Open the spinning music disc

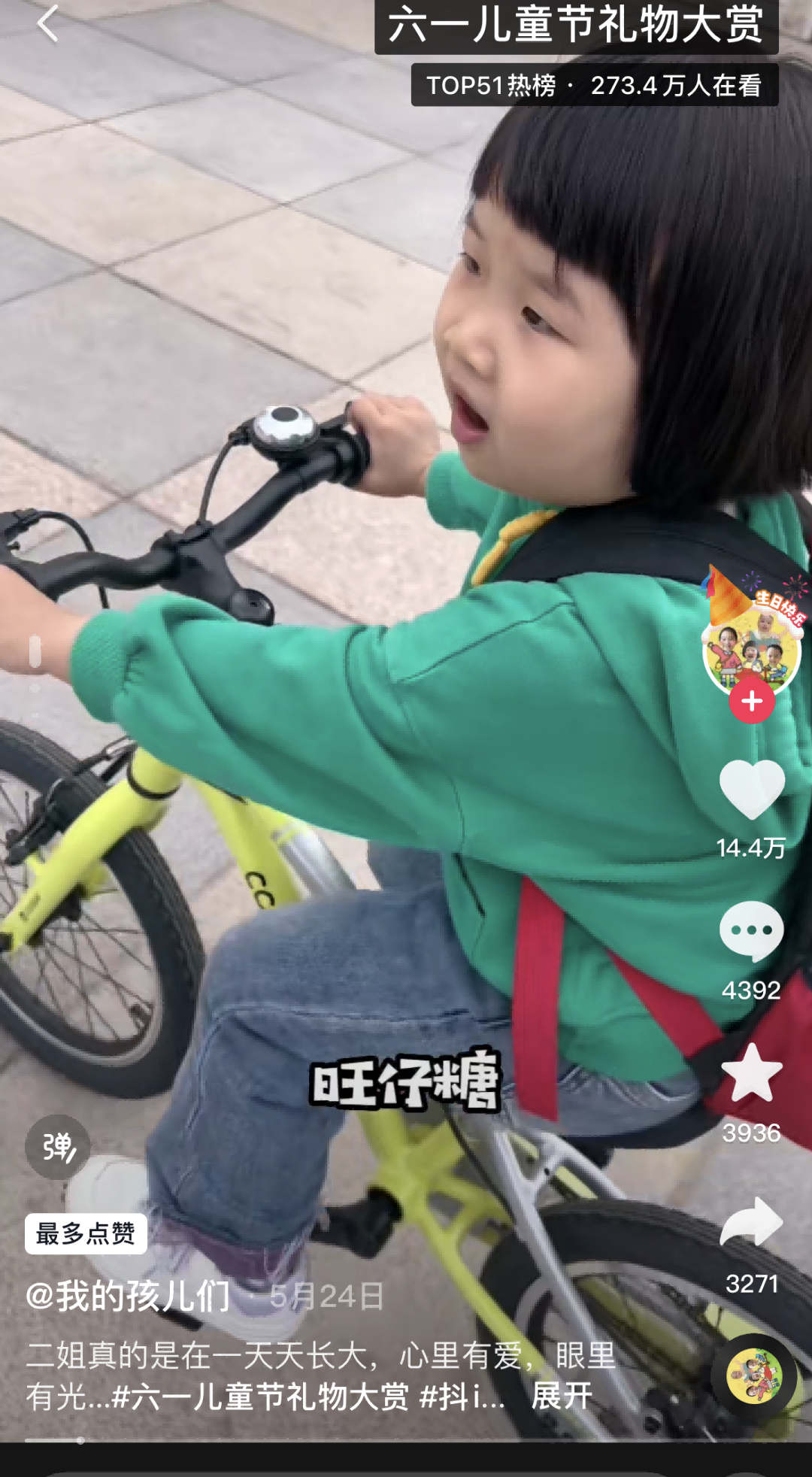(x=754, y=1377)
